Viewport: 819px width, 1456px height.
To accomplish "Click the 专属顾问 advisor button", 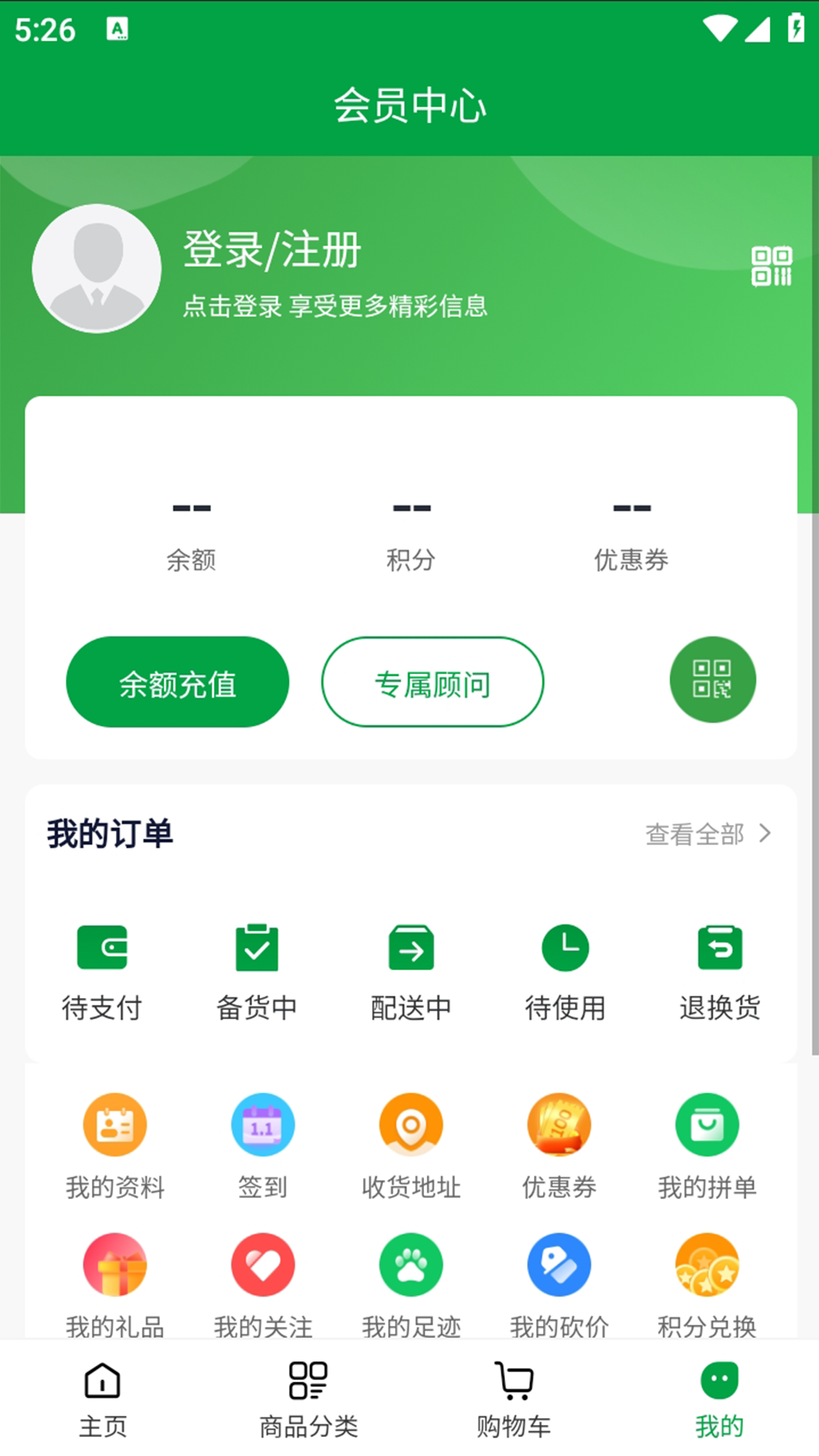I will [431, 682].
